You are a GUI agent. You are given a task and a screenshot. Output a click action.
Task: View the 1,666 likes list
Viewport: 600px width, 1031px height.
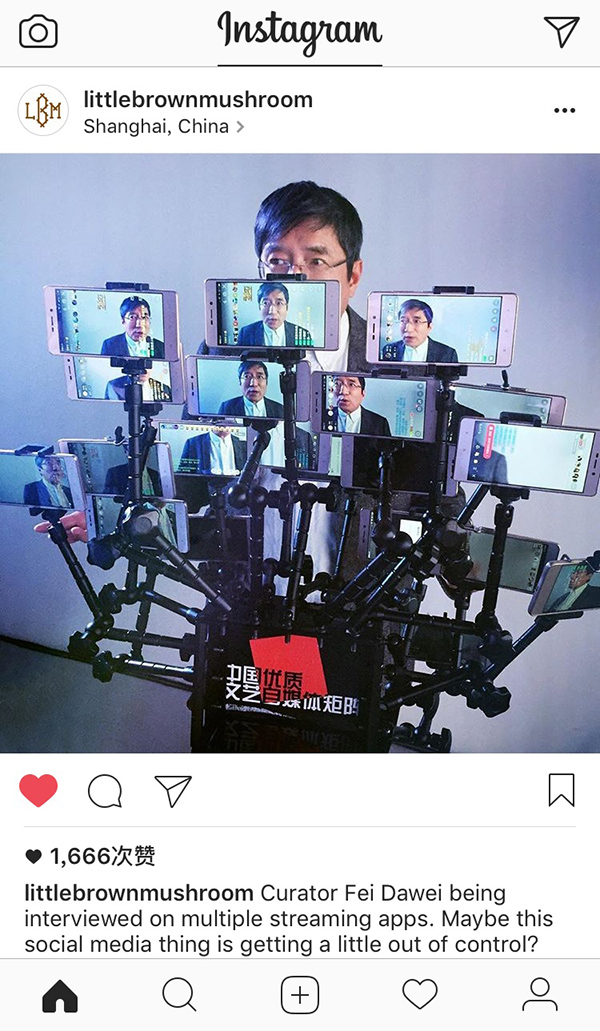pyautogui.click(x=90, y=856)
